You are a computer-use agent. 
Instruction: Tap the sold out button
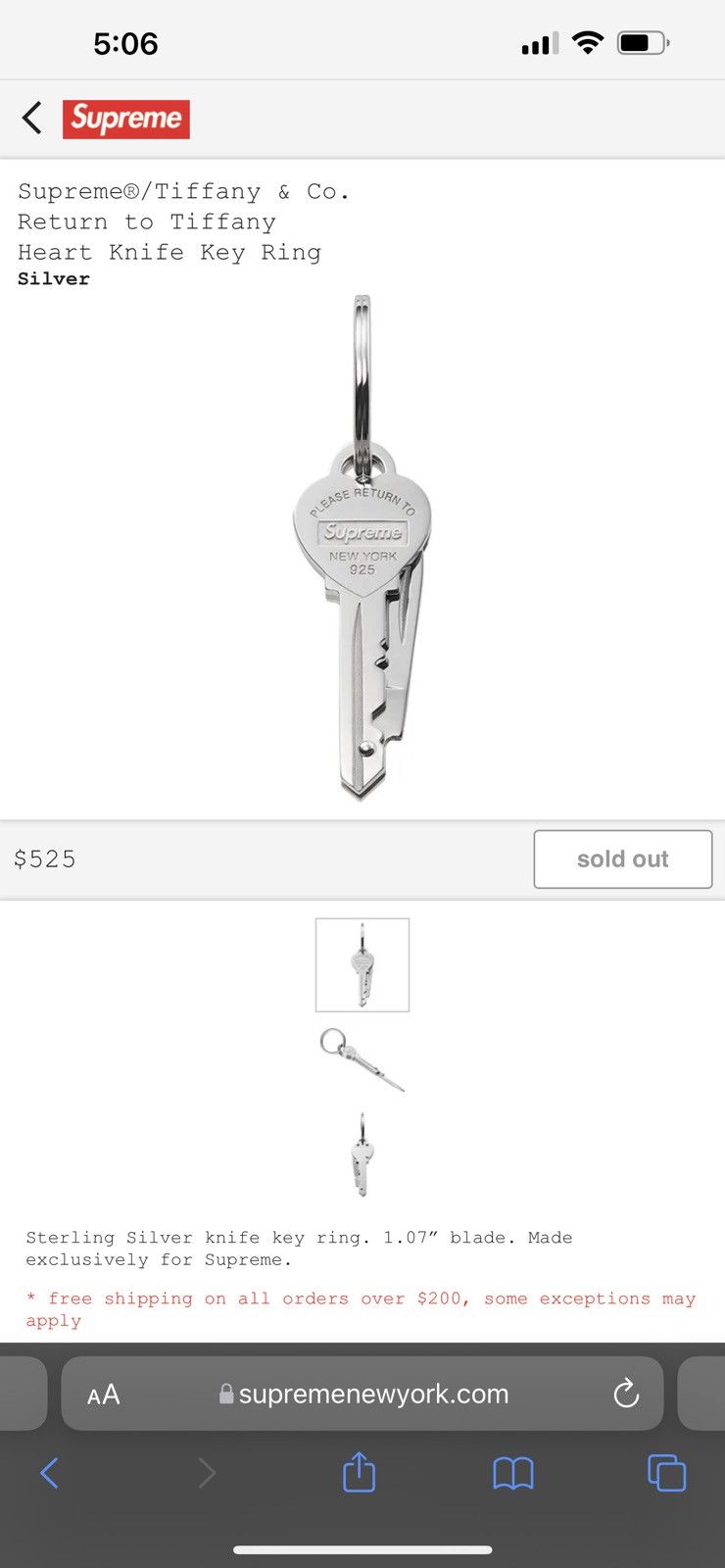pyautogui.click(x=622, y=859)
